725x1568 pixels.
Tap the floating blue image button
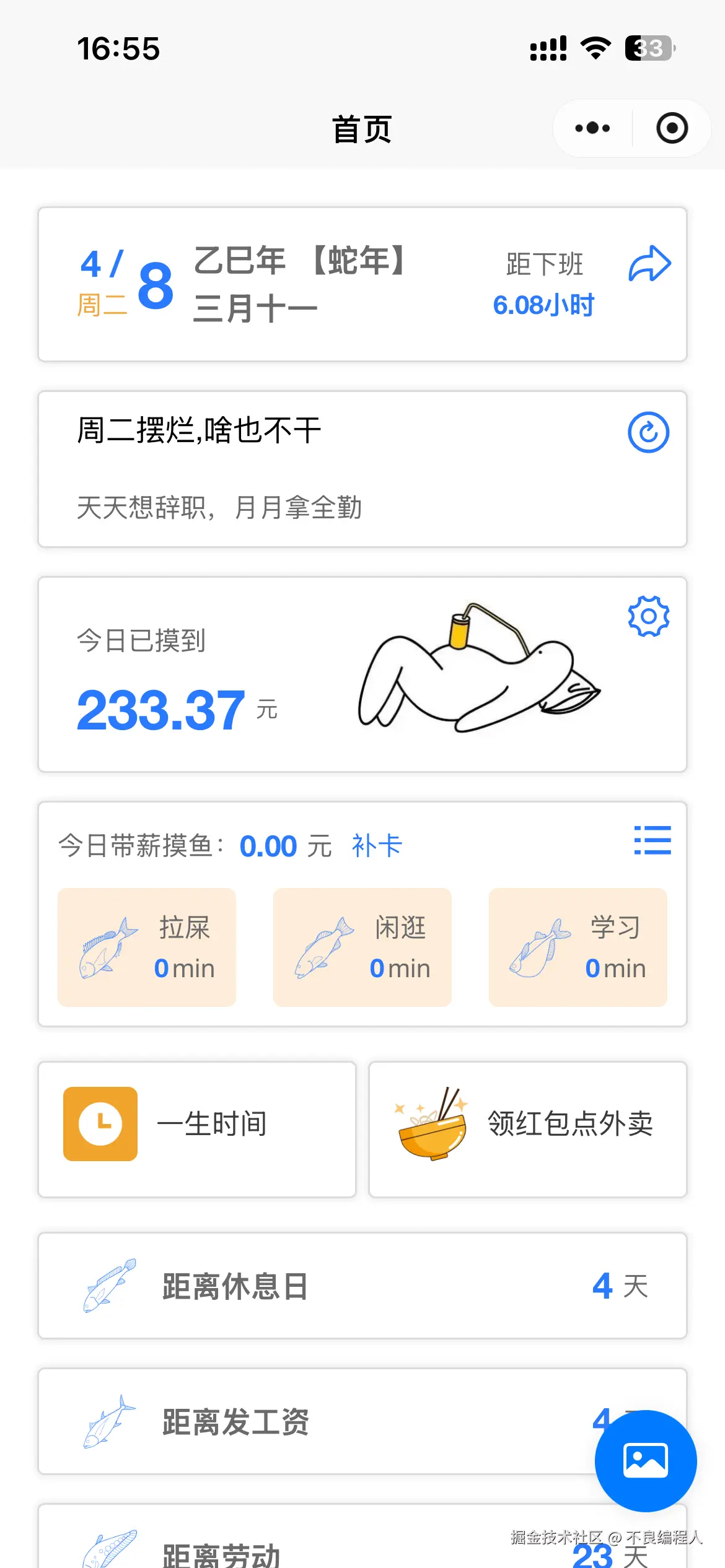pos(646,1460)
